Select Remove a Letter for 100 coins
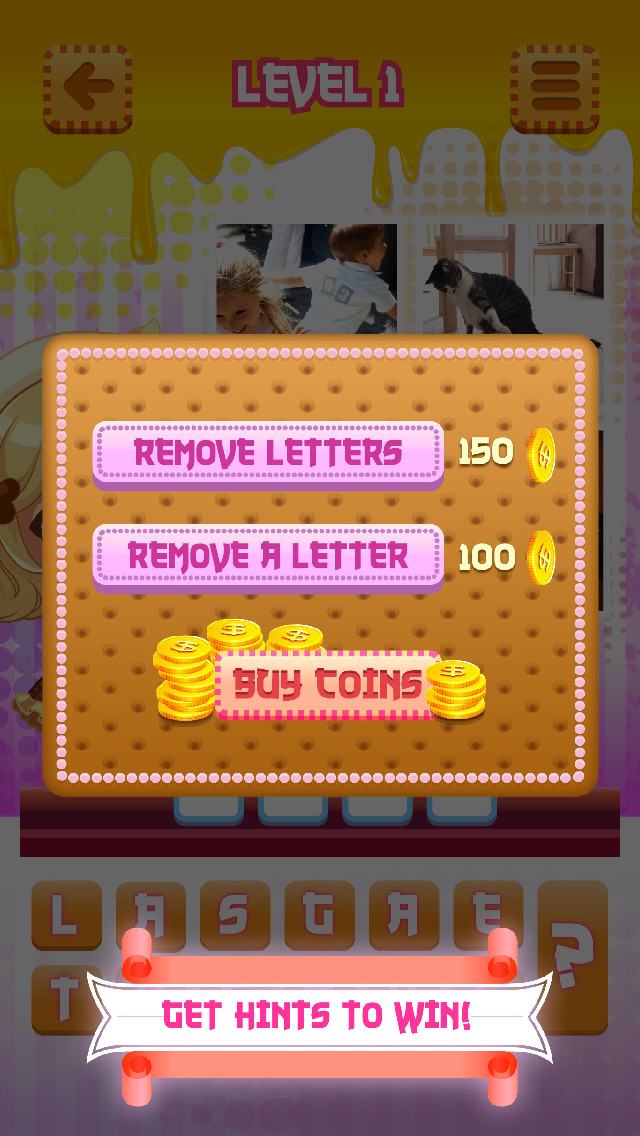 click(268, 556)
